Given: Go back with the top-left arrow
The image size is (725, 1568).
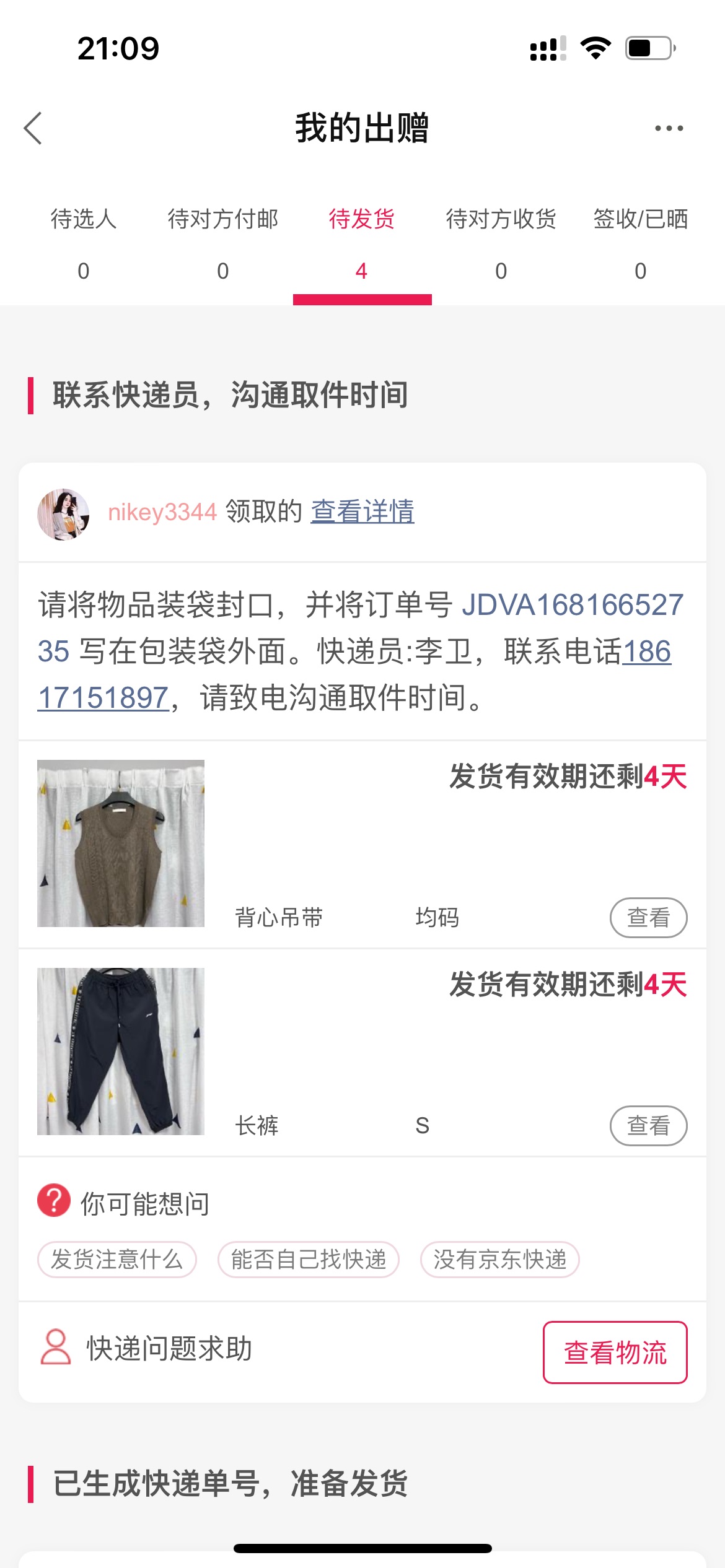Looking at the screenshot, I should [x=33, y=128].
